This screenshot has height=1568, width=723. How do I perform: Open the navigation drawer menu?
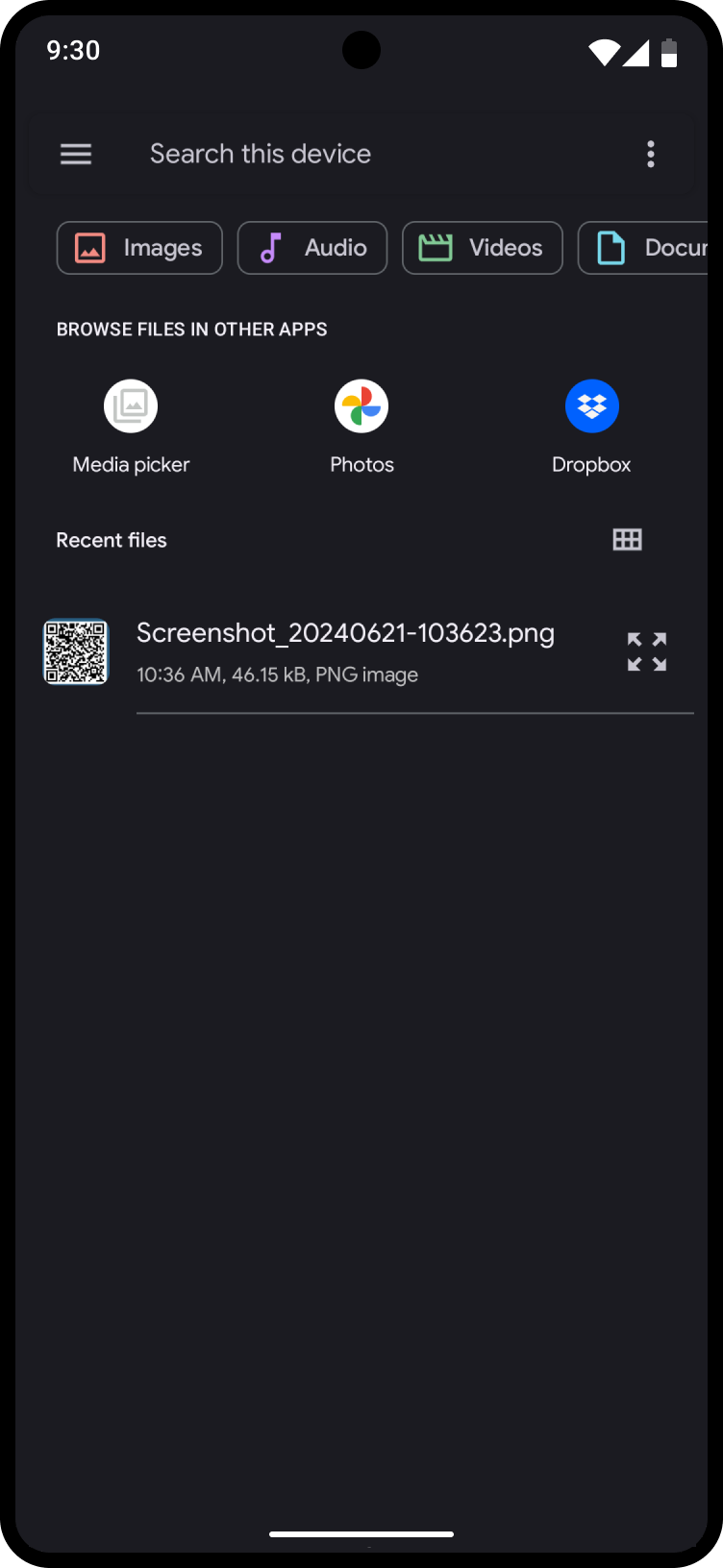76,154
